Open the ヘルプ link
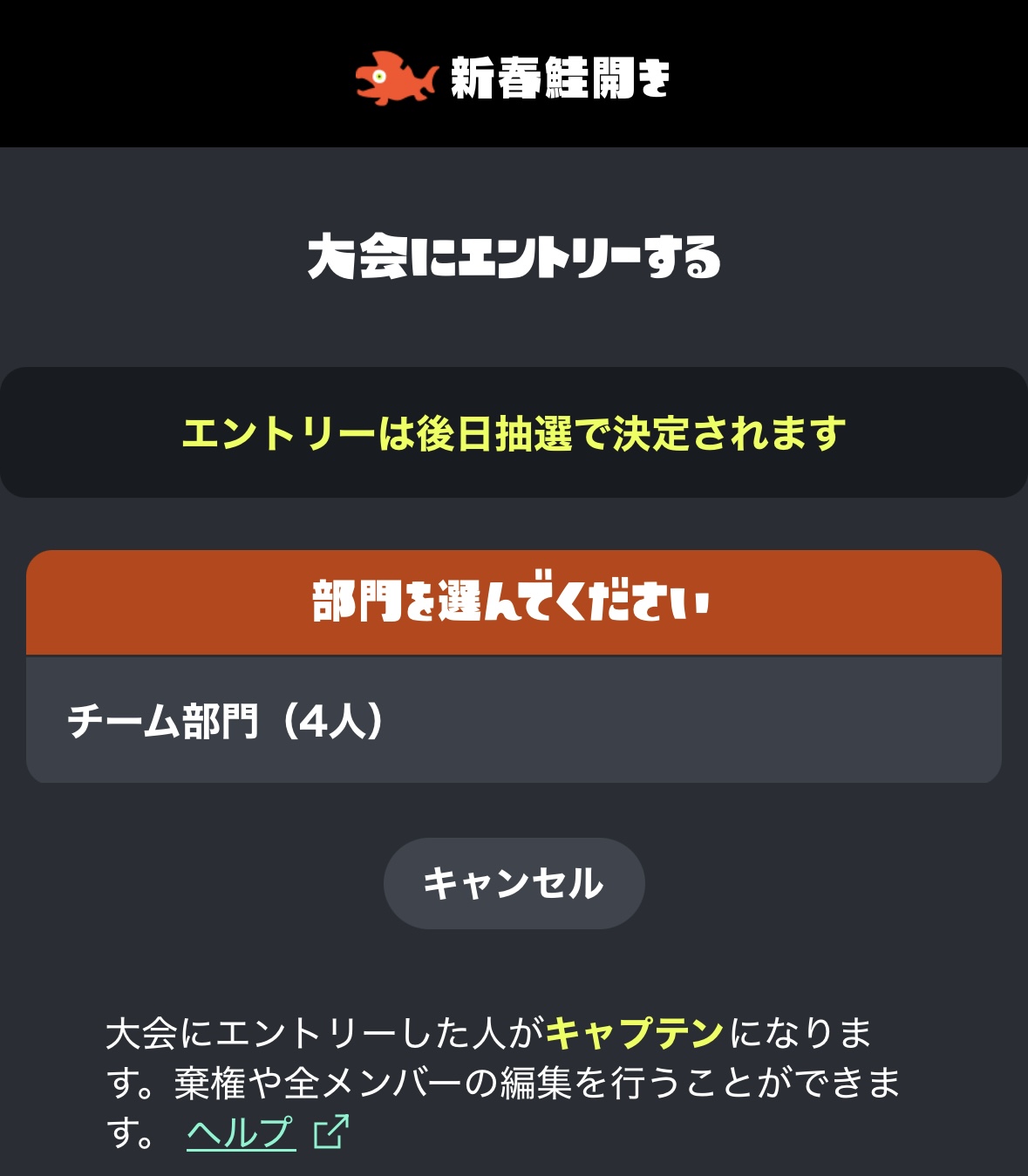Screen dimensions: 1028x1176 (x=242, y=1132)
